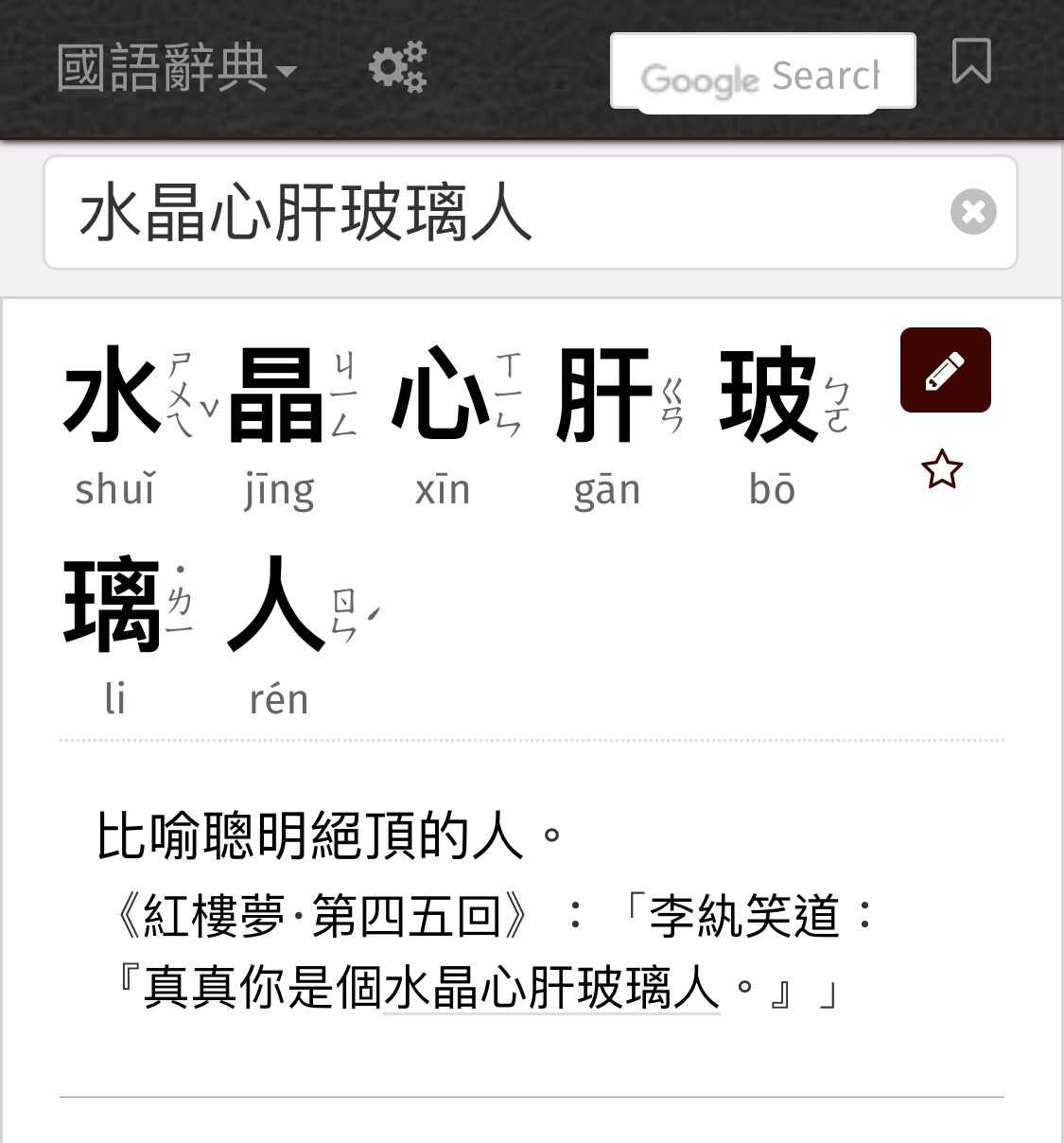The height and width of the screenshot is (1143, 1064).
Task: Tap the pencil edit button
Action: (945, 370)
